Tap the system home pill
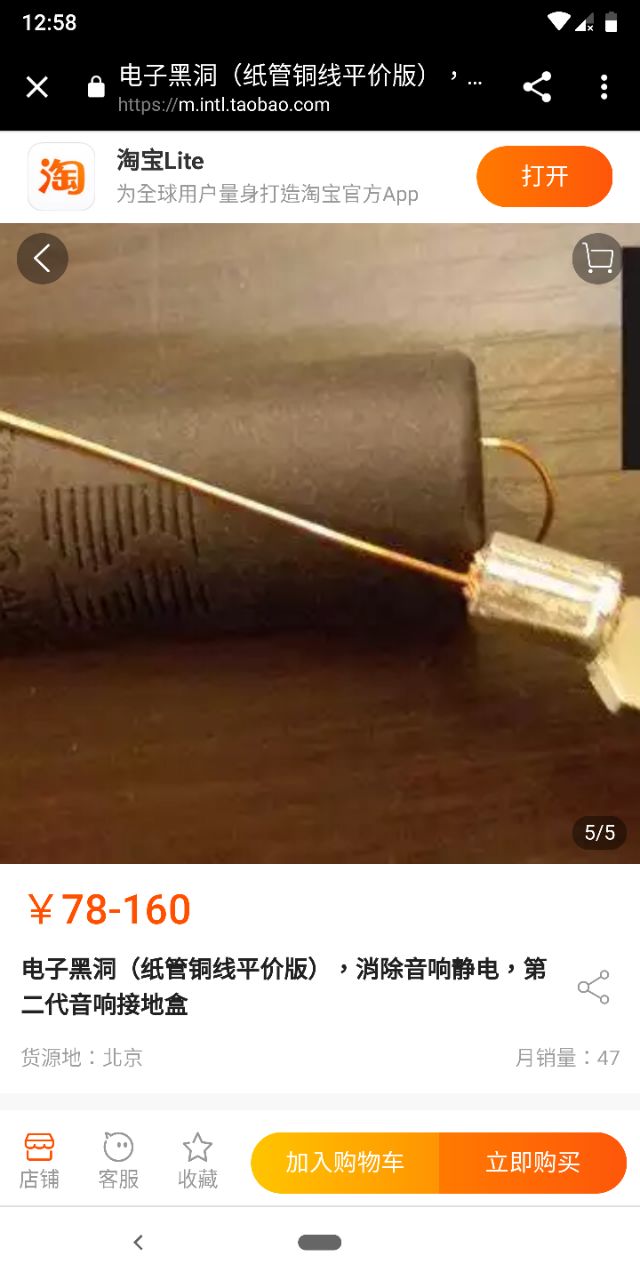The image size is (640, 1280). [319, 1243]
